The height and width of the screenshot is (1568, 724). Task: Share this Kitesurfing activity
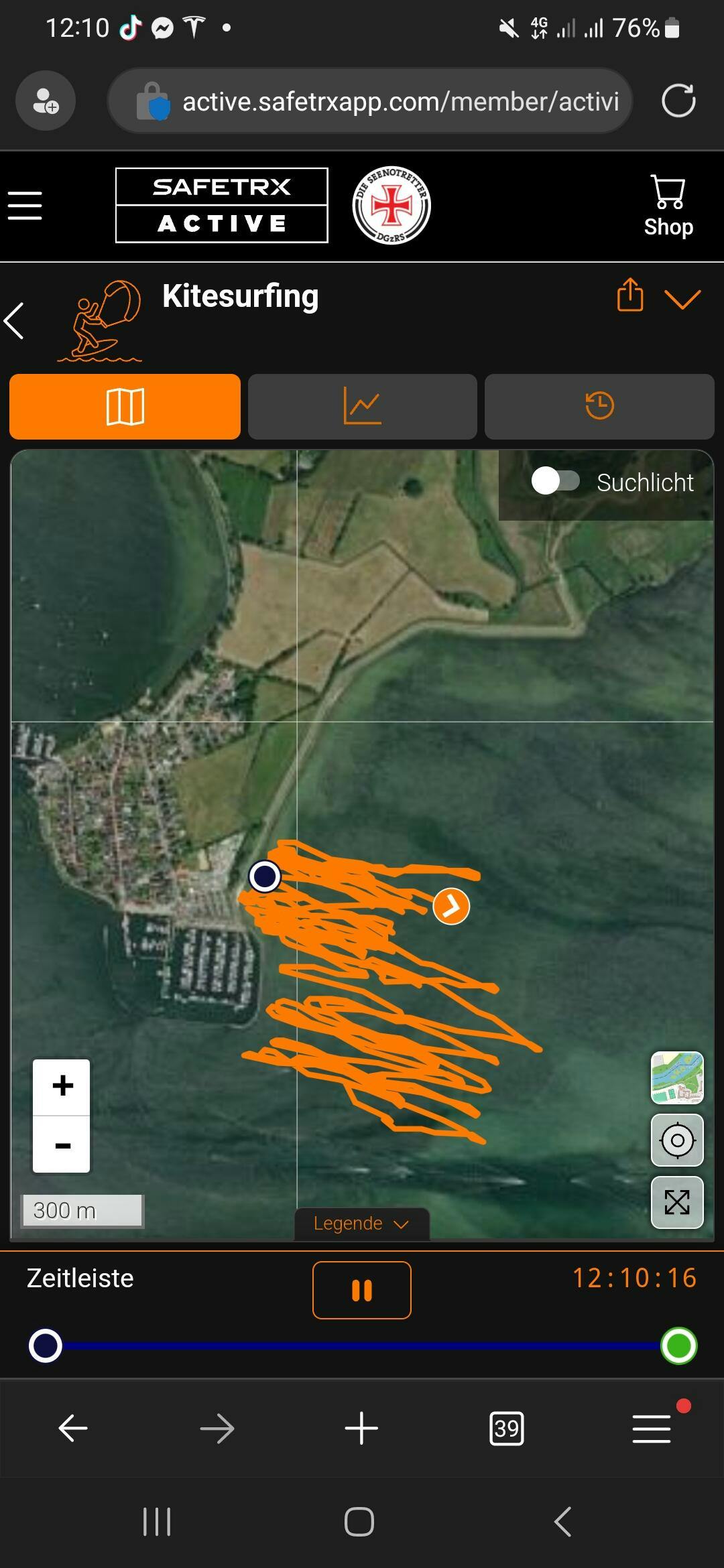(x=629, y=295)
